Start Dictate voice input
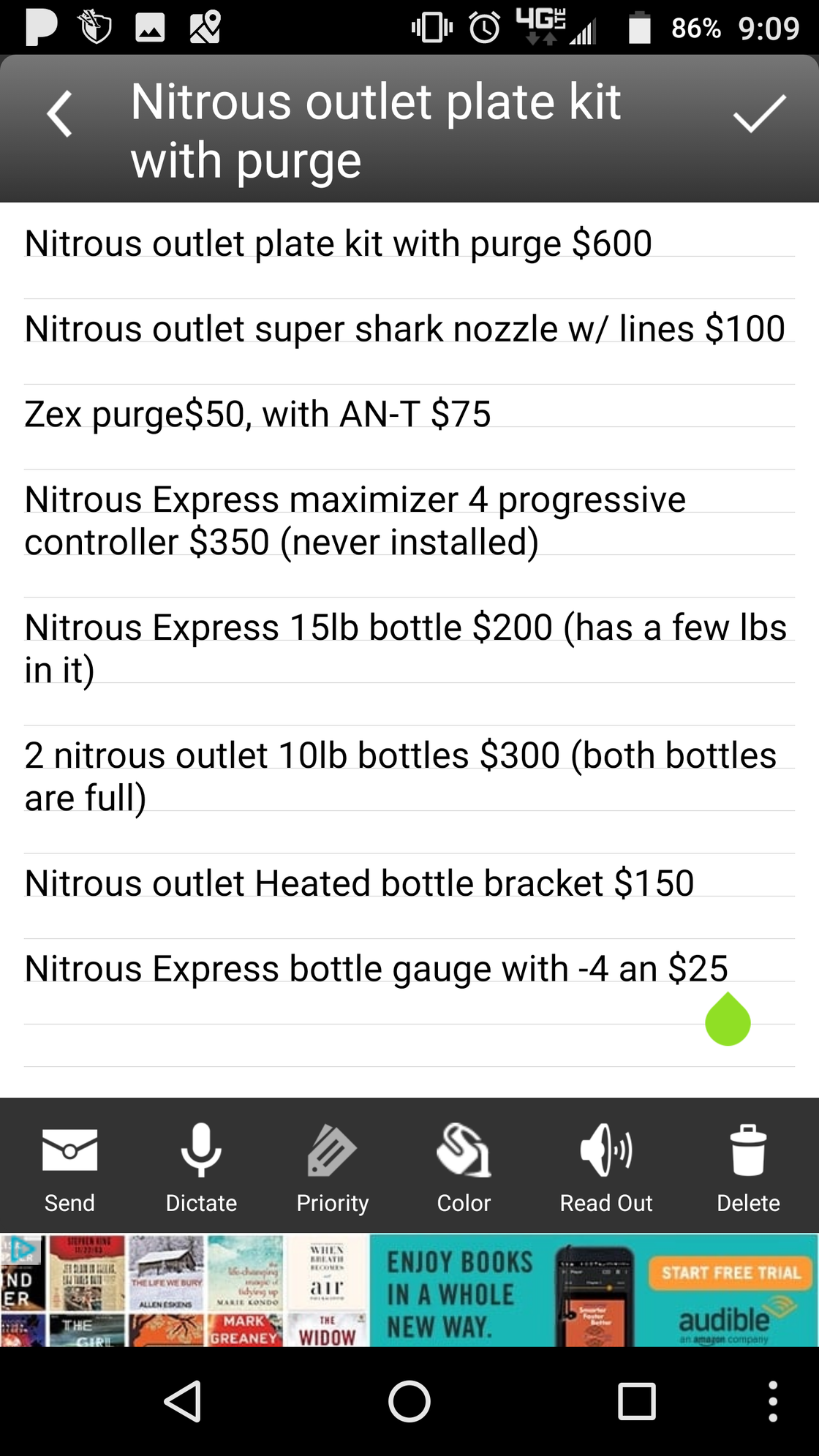819x1456 pixels. [x=201, y=1166]
